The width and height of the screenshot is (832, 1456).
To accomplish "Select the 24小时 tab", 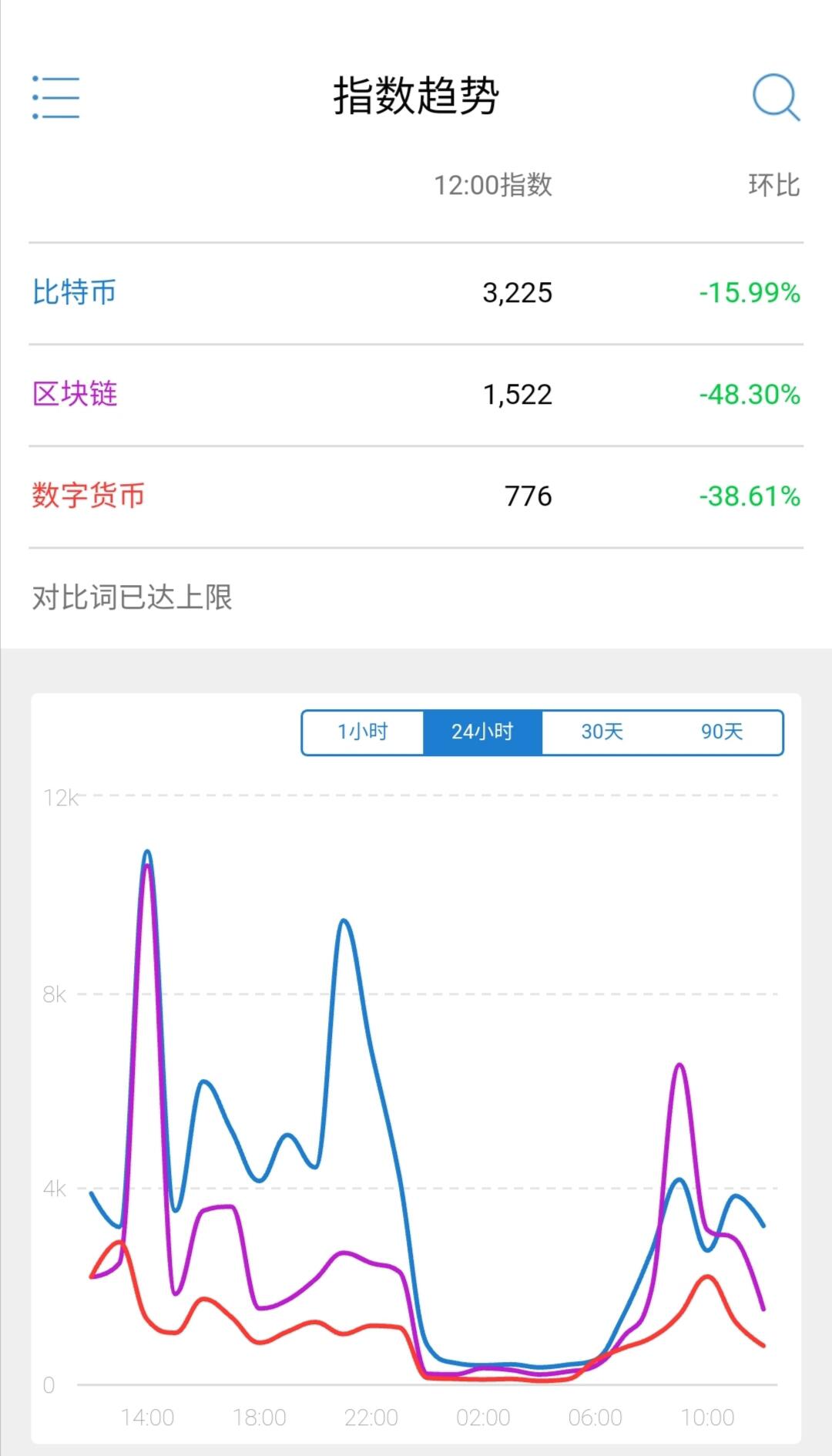I will click(x=482, y=732).
